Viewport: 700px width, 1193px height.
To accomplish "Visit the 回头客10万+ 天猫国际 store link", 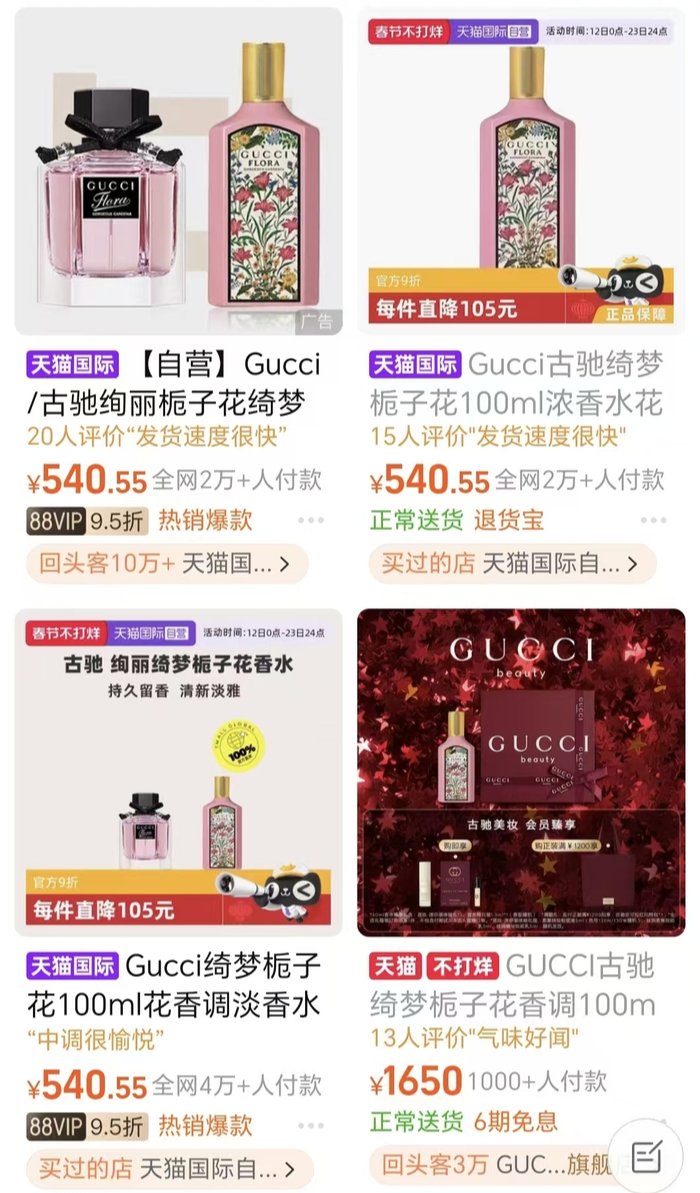I will (167, 564).
